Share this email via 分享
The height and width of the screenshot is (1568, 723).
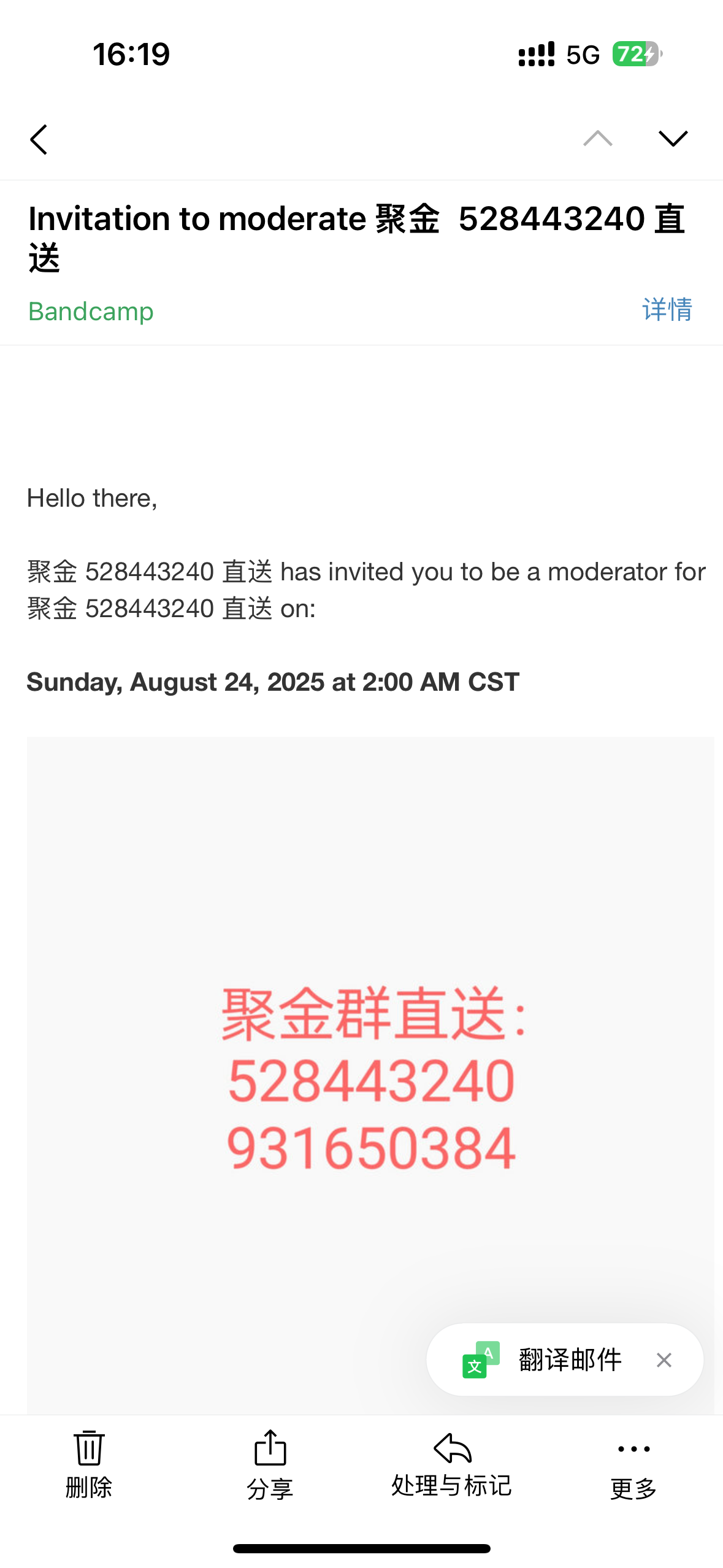[270, 1464]
